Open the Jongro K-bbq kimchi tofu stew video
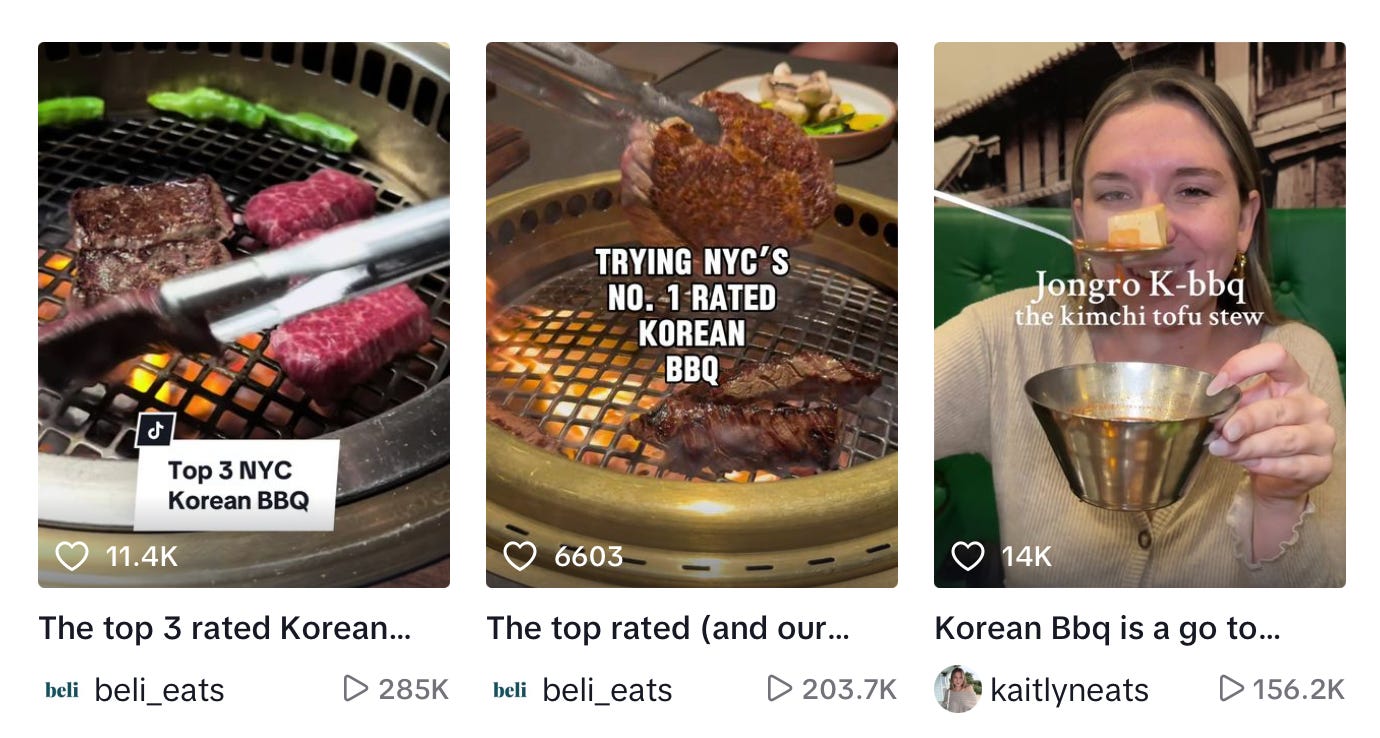The image size is (1380, 738). tap(1139, 314)
